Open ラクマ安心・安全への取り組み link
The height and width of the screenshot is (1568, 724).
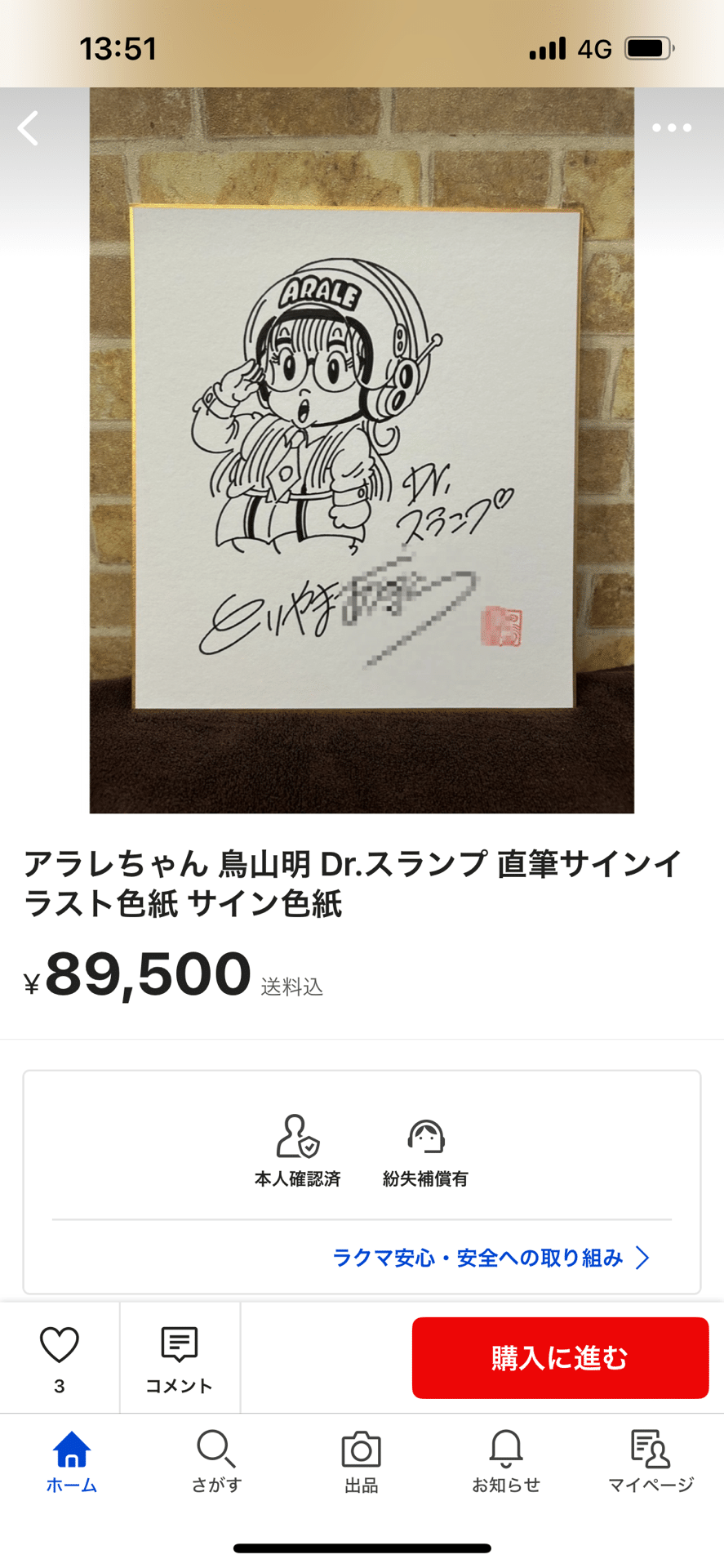491,1258
